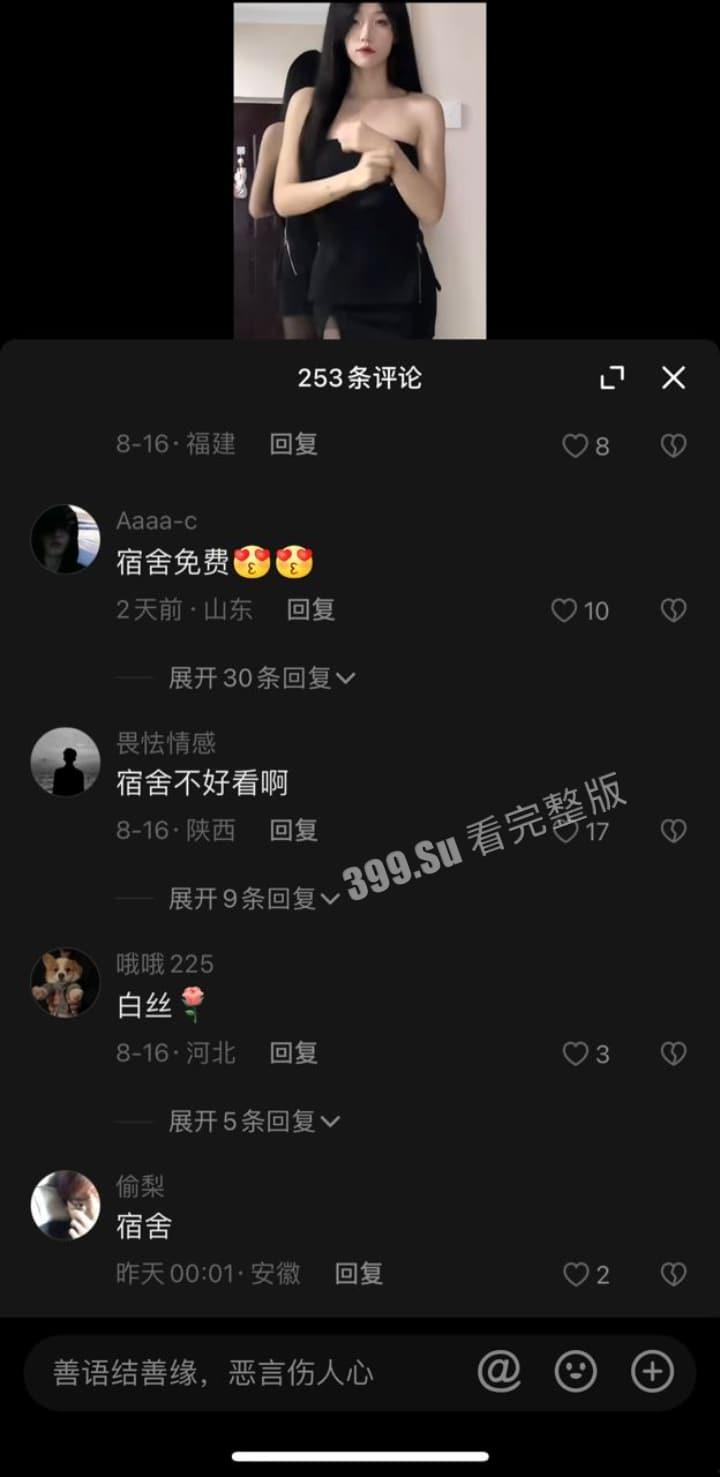Expand 9 replies under 畏怯情感's comment
This screenshot has height=1477, width=720.
coord(250,899)
